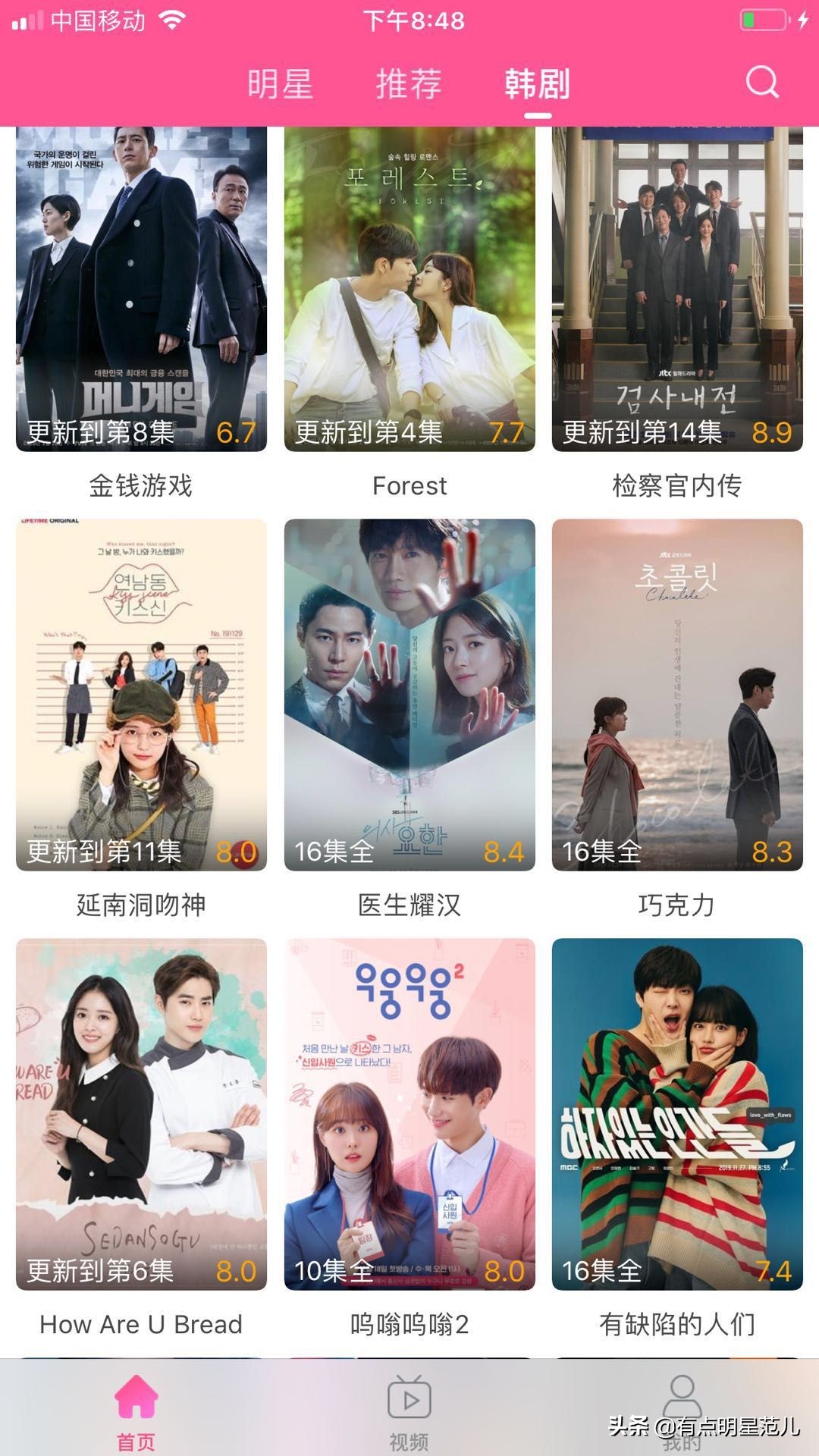Viewport: 819px width, 1456px height.
Task: Select the 韩剧 tab
Action: pyautogui.click(x=537, y=83)
